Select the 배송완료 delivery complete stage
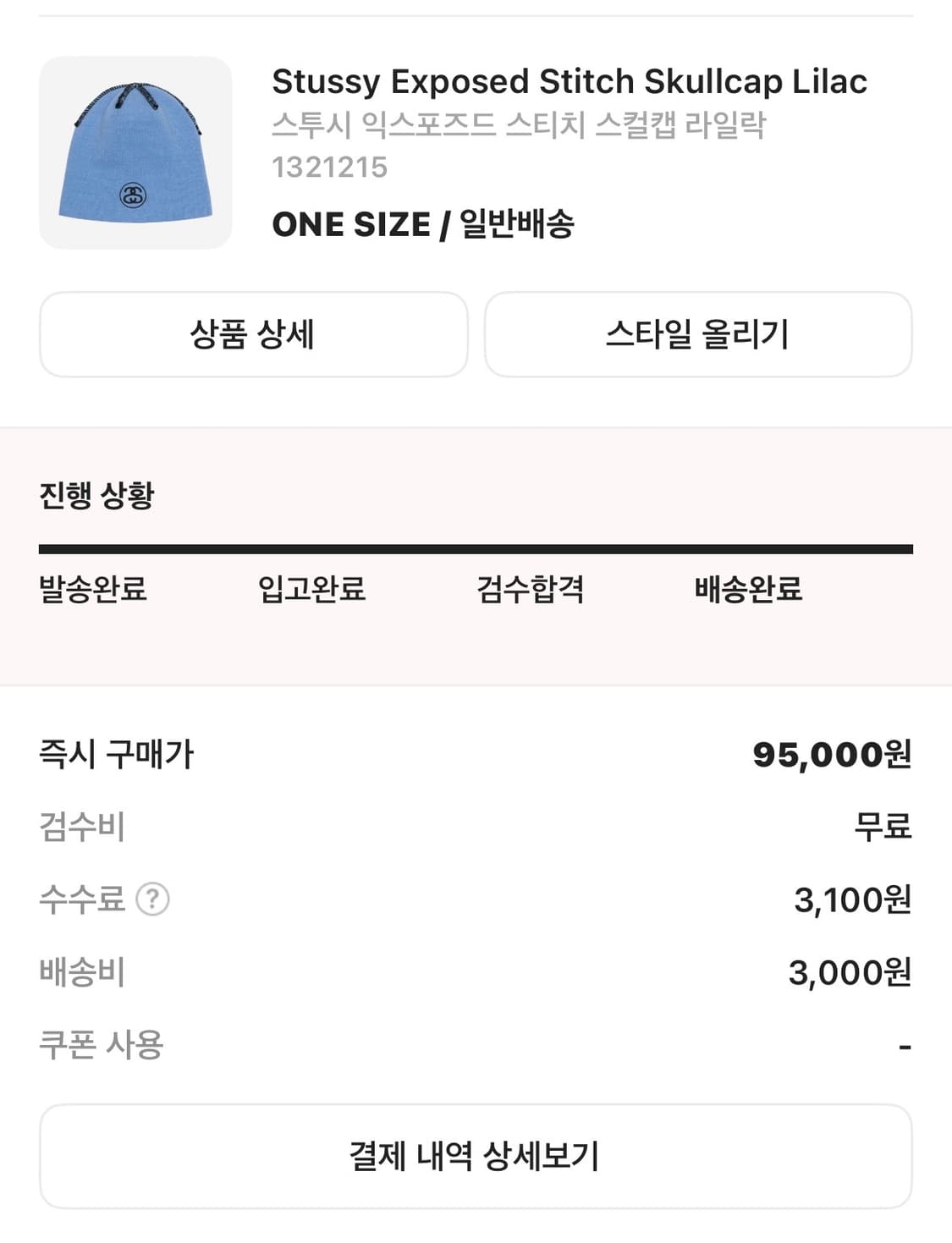The width and height of the screenshot is (952, 1243). (748, 592)
